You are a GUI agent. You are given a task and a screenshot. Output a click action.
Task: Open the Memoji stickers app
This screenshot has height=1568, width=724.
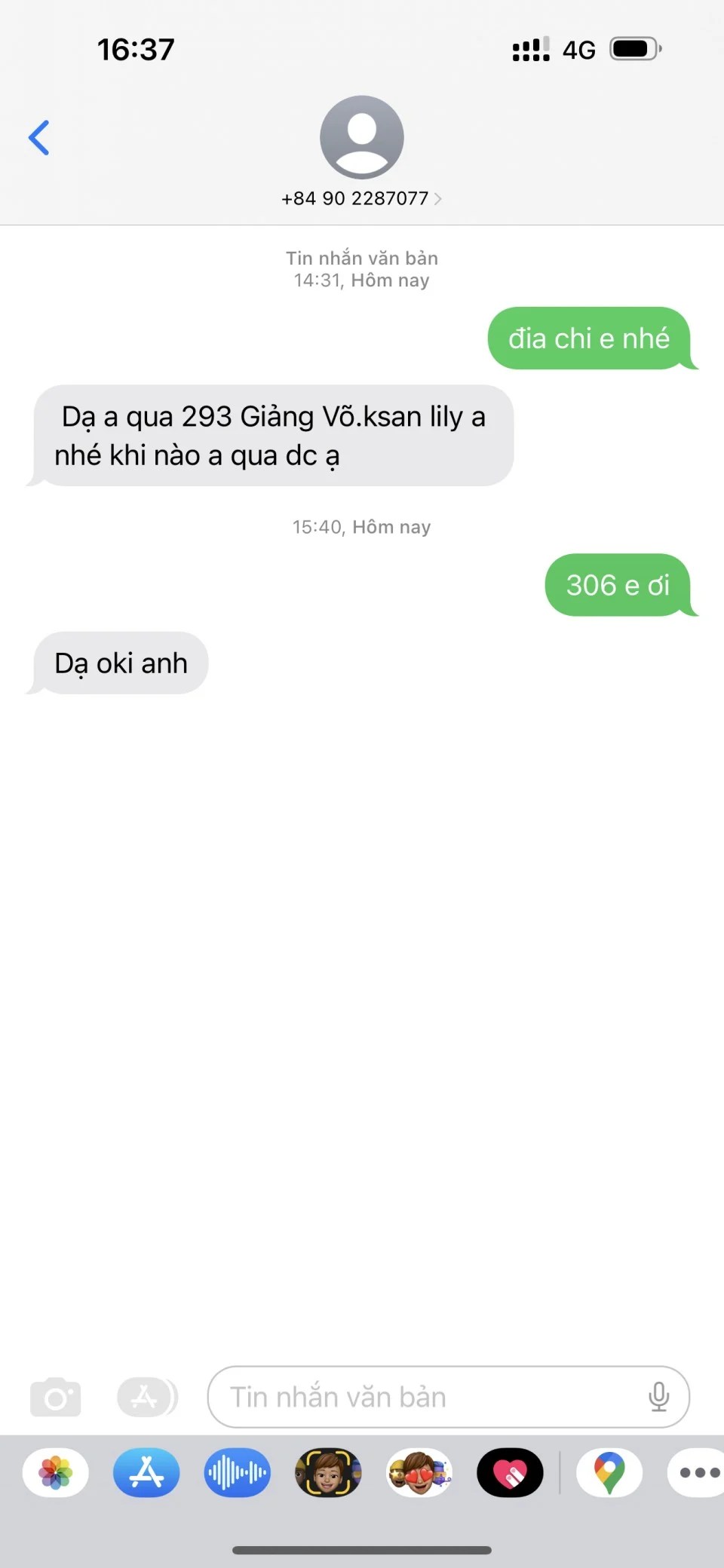(419, 1472)
